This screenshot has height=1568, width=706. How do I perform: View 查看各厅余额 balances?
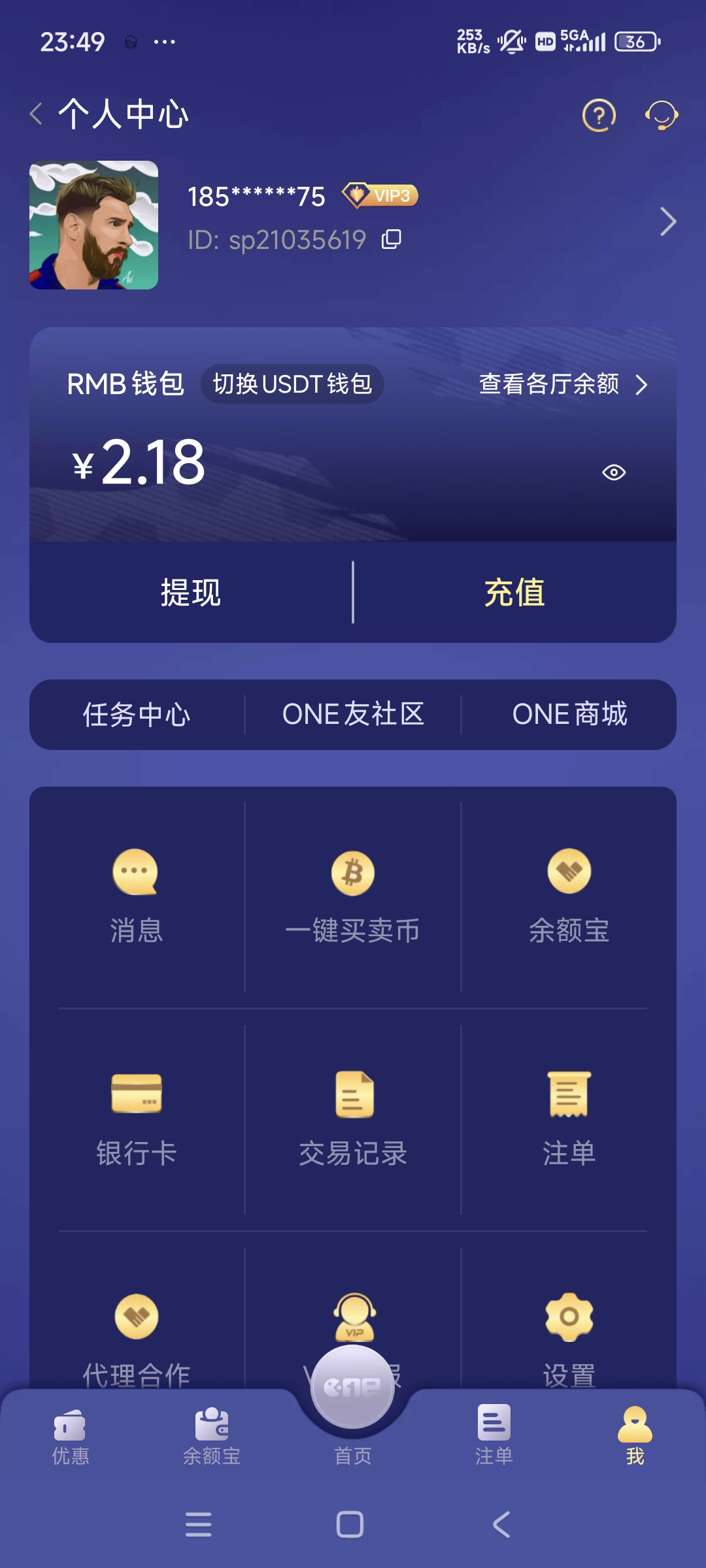click(563, 384)
